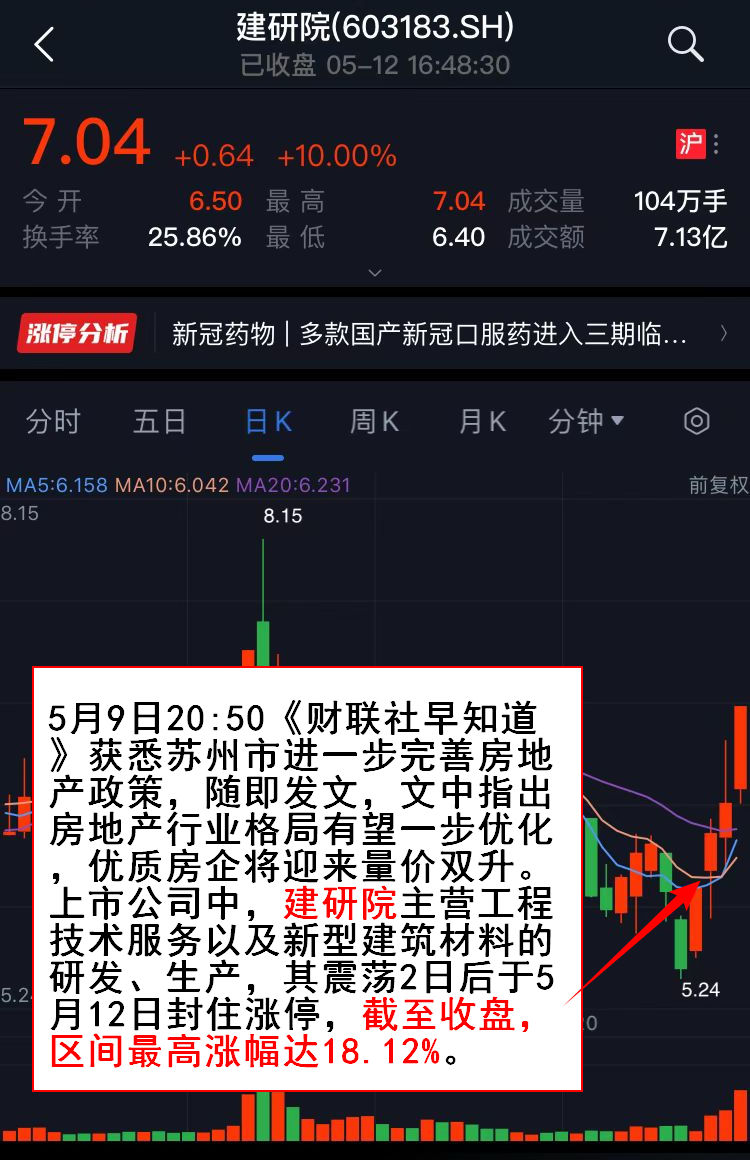Expand more quote details with the chevron

(375, 272)
